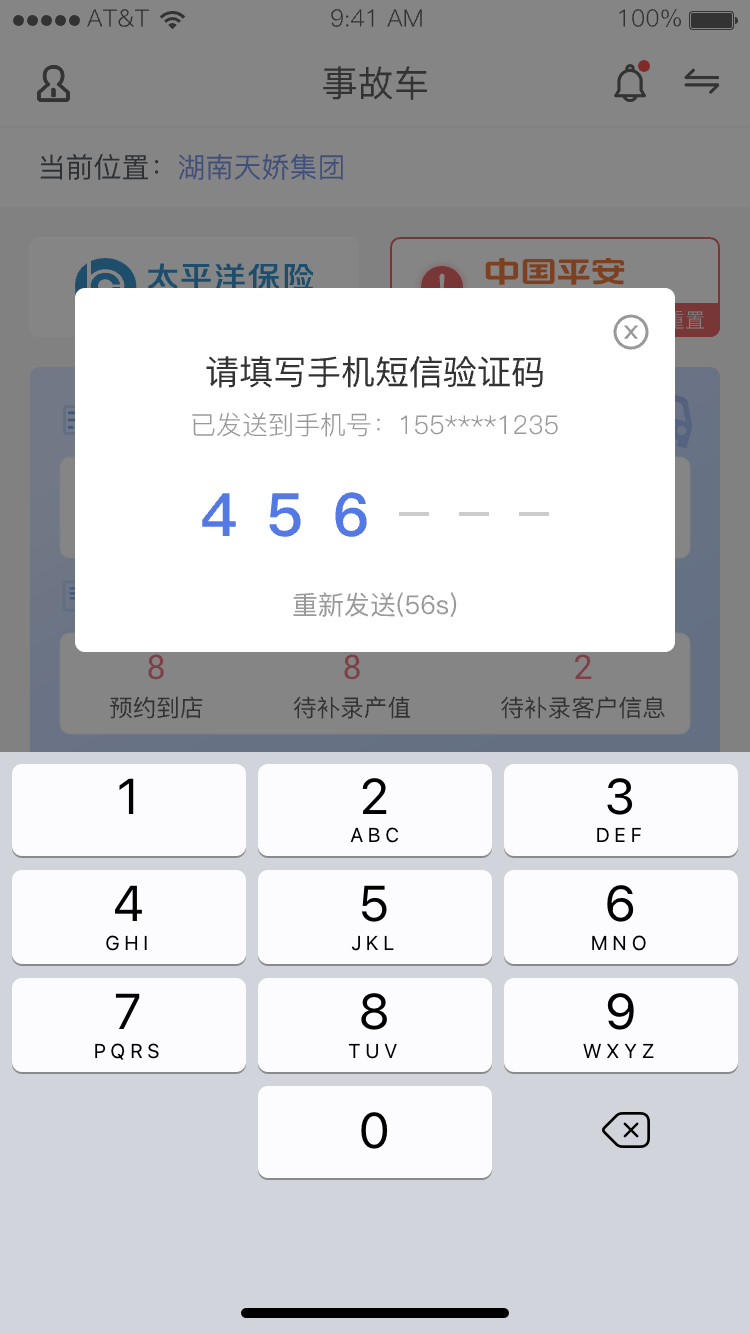Enter digit 6 on the keypad

point(620,916)
